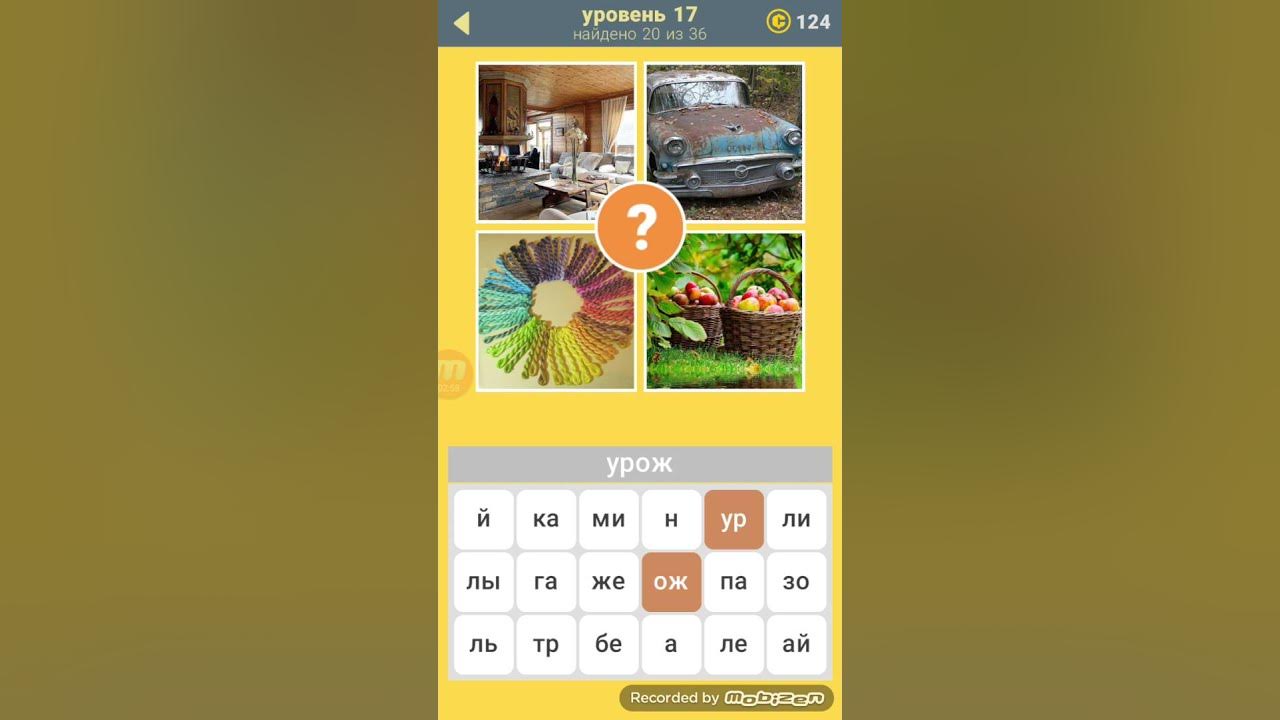This screenshot has height=720, width=1280.
Task: Select the "лы" syllable tile
Action: pyautogui.click(x=483, y=582)
